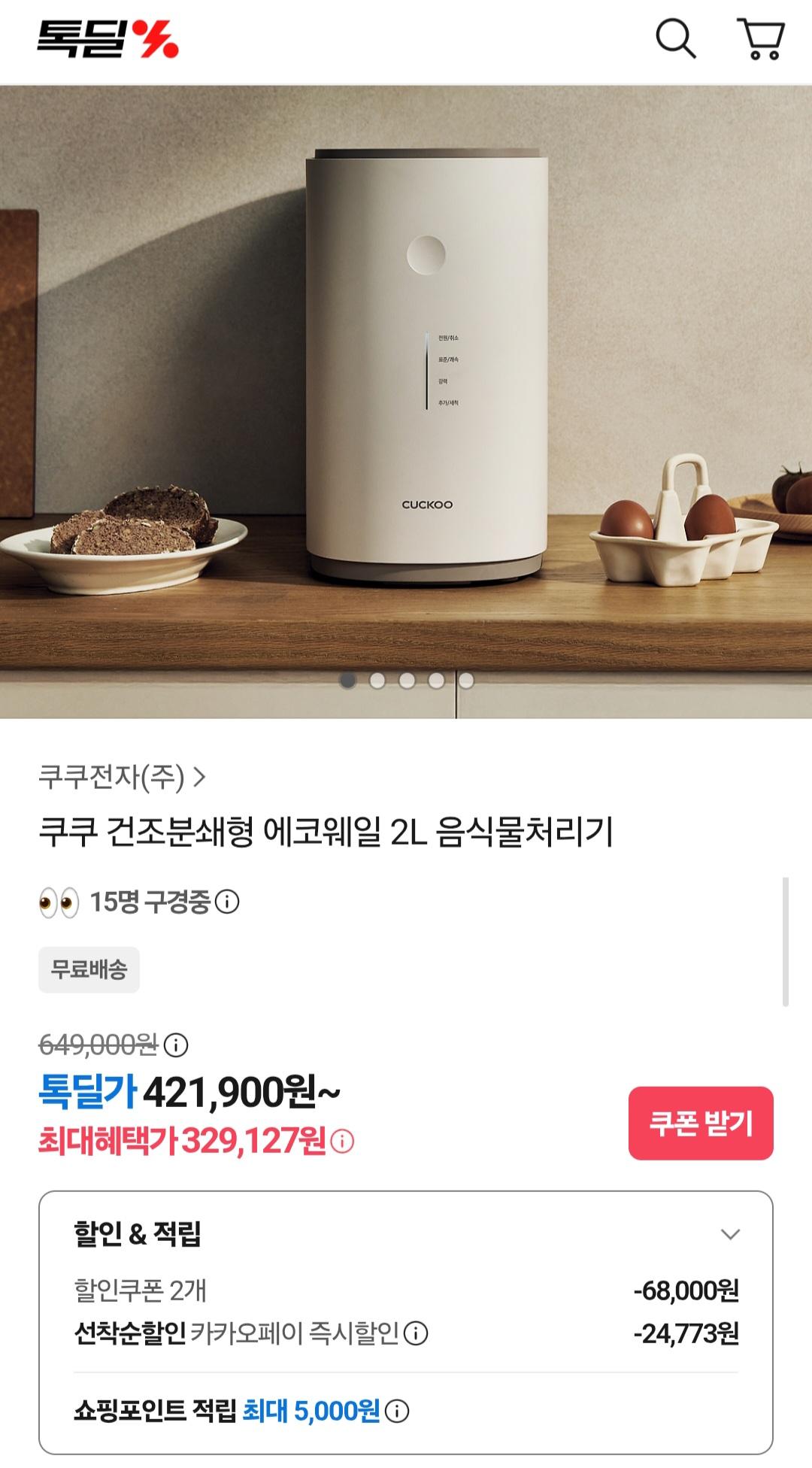This screenshot has width=812, height=1468.
Task: Tap the 쿠폰 받기 button
Action: pos(700,1123)
